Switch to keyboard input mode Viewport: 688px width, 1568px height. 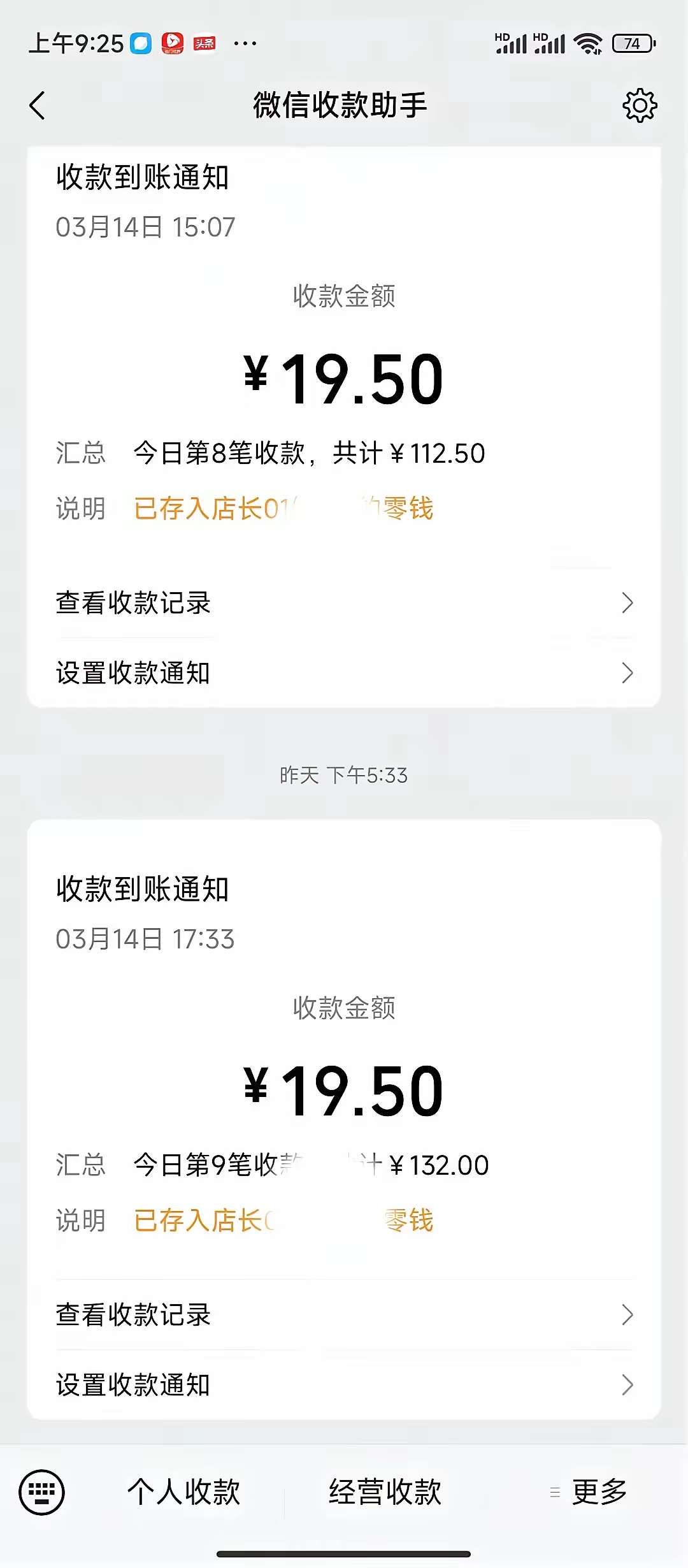(x=42, y=1492)
